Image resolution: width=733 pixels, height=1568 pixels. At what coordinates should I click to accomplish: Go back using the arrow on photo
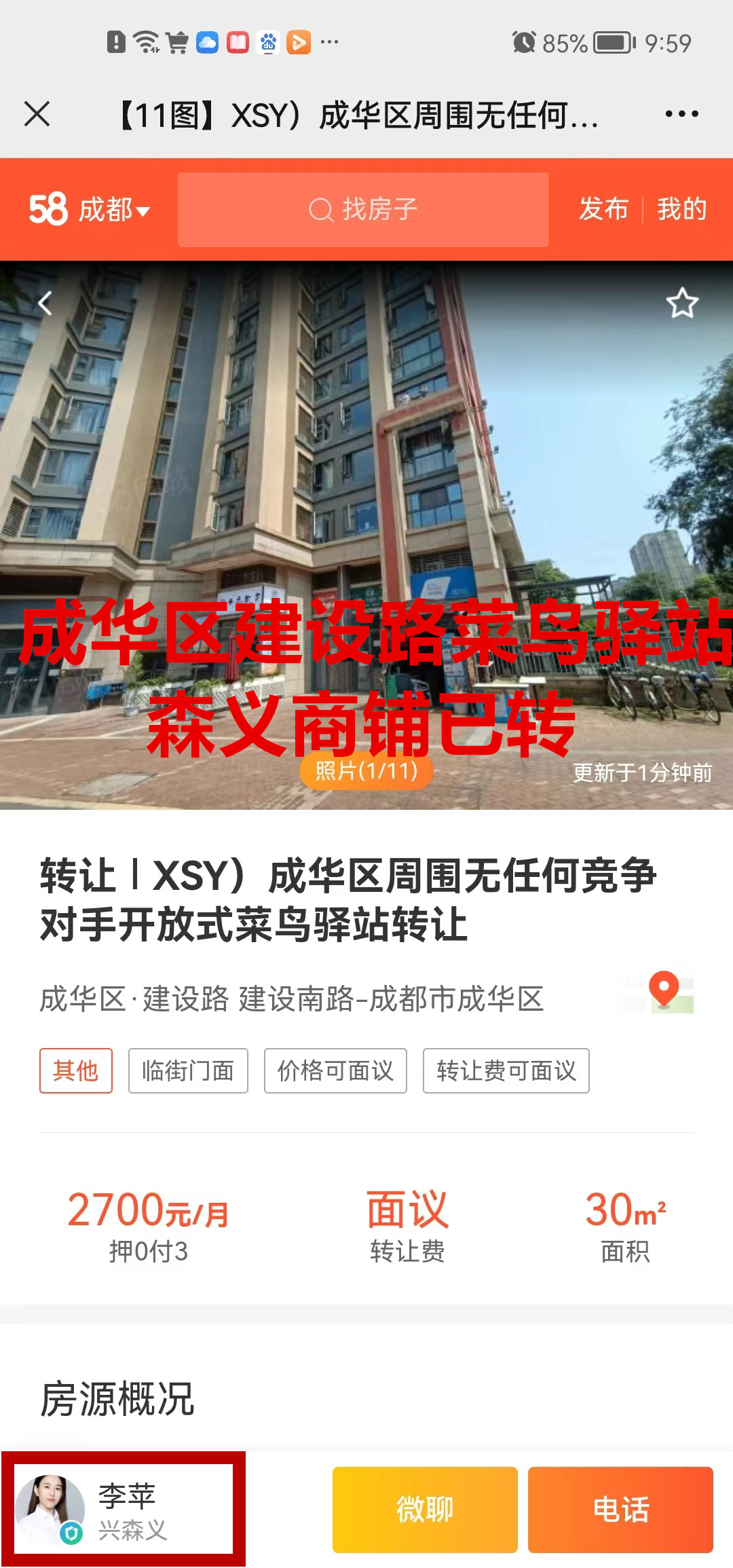click(45, 303)
